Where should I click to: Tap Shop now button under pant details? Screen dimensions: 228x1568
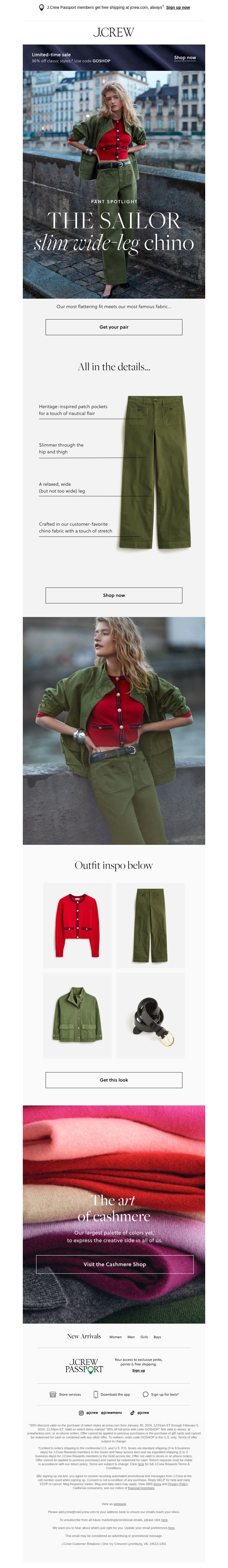114,595
